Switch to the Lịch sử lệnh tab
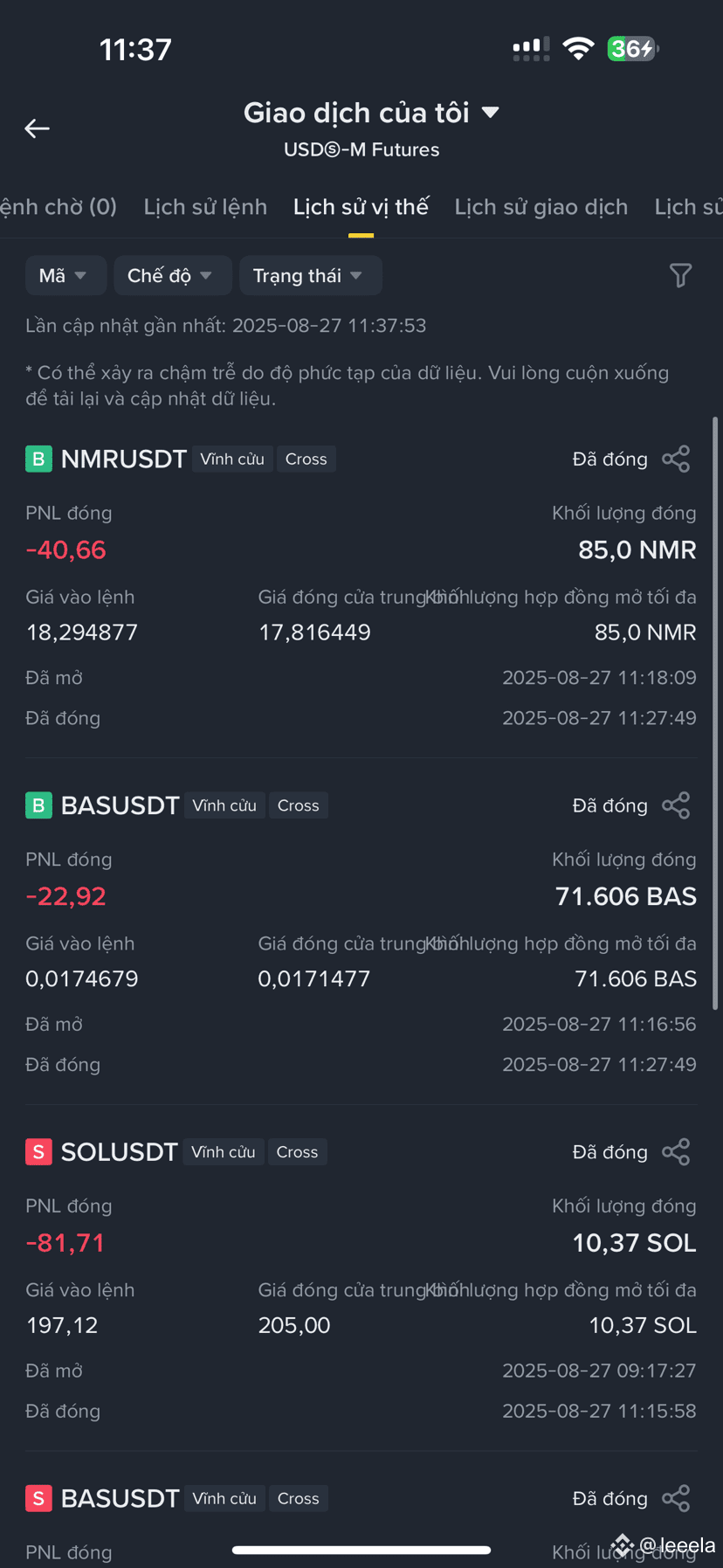Screen dimensions: 723x1568 coord(205,207)
